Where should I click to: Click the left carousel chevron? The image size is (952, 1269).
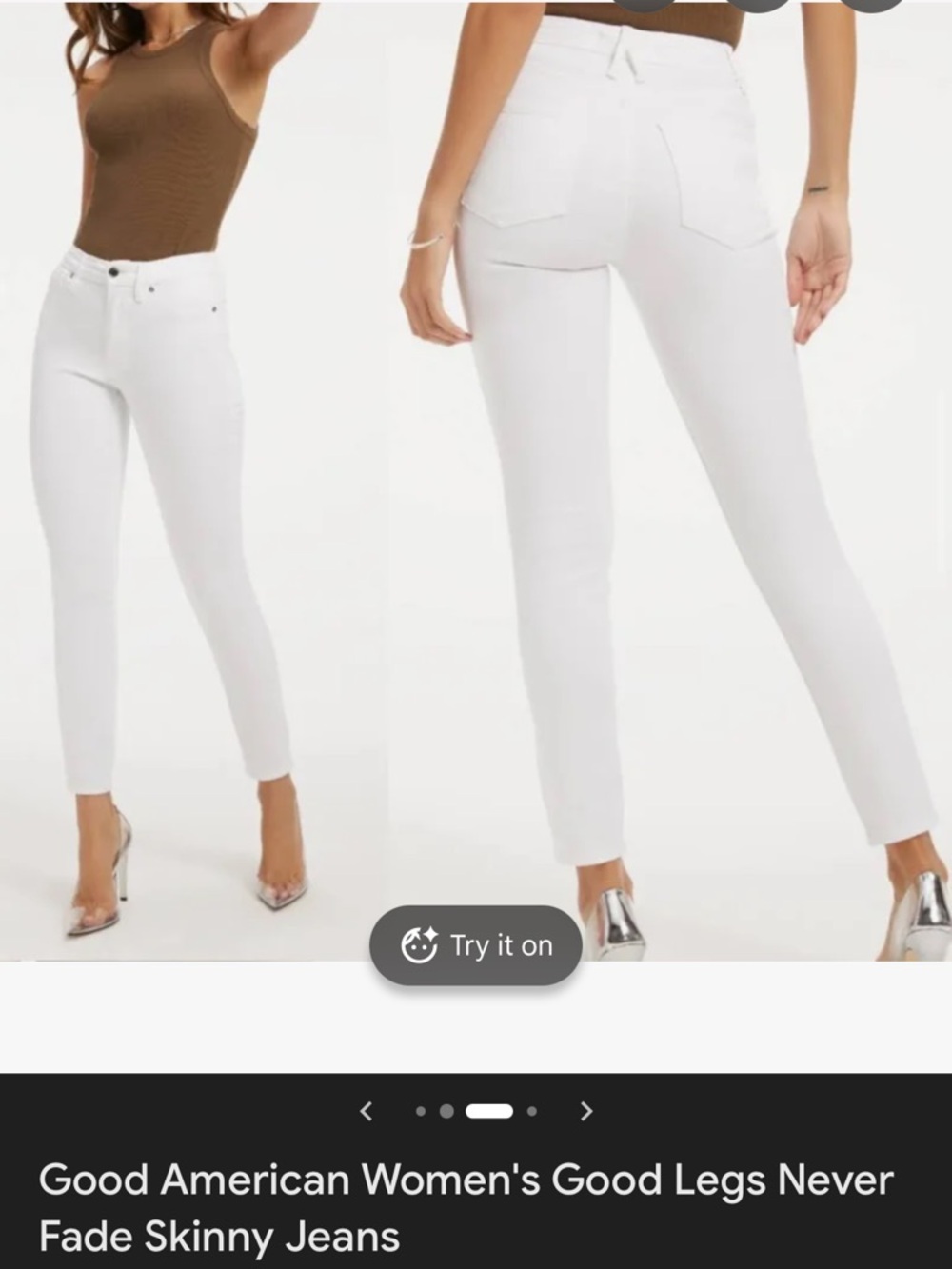(366, 1110)
